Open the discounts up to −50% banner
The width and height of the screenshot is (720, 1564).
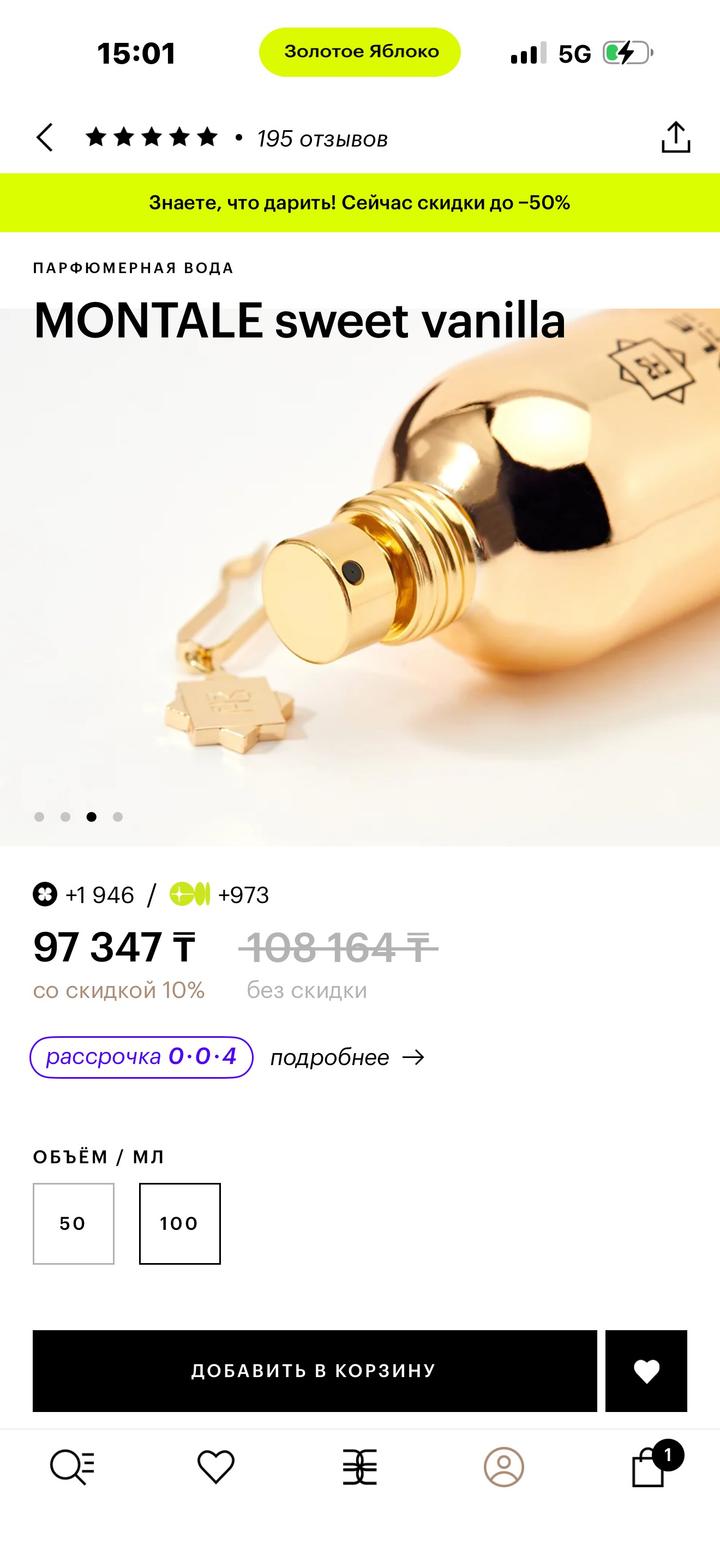coord(360,203)
